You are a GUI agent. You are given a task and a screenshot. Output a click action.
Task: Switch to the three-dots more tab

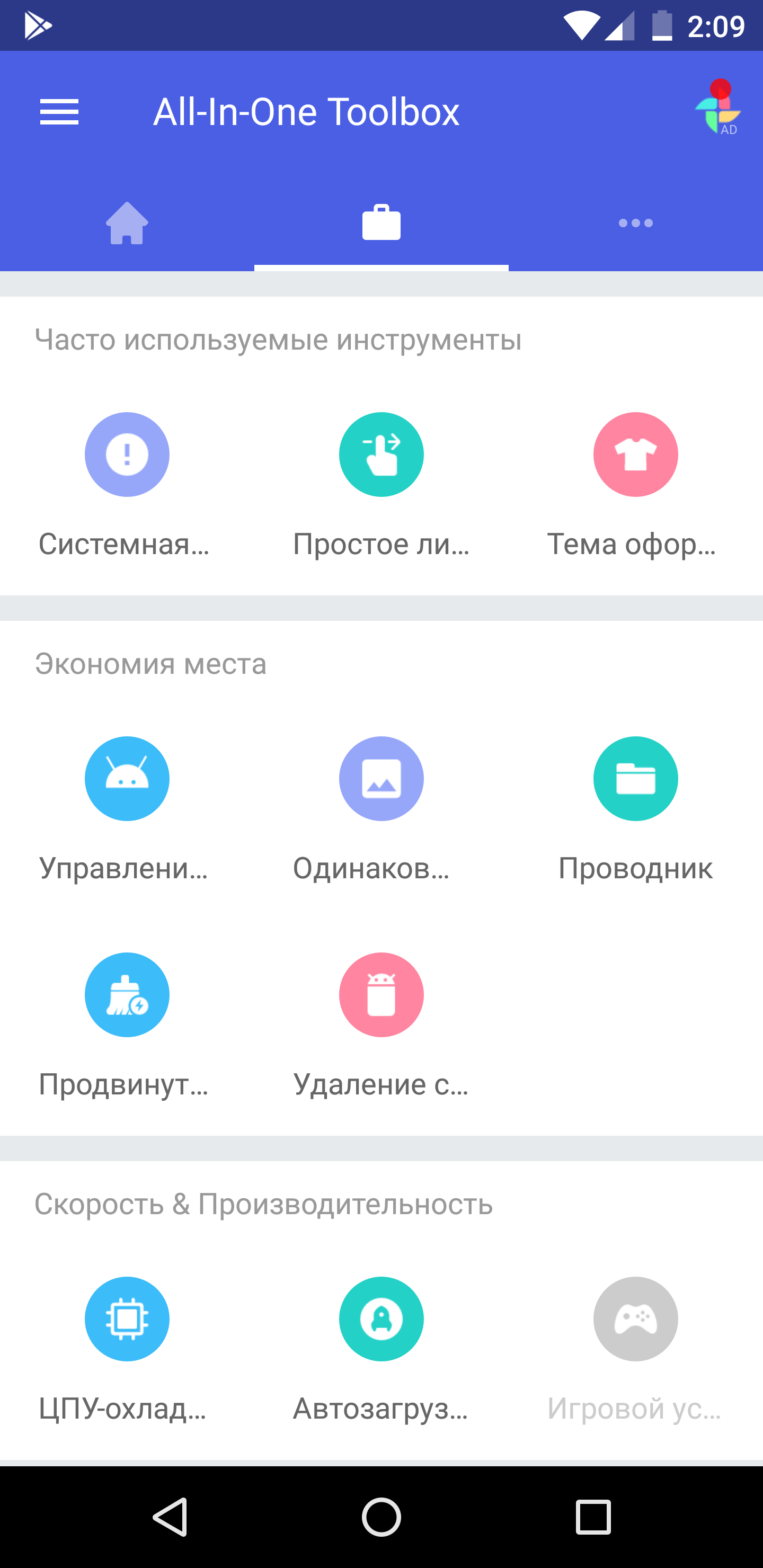635,224
